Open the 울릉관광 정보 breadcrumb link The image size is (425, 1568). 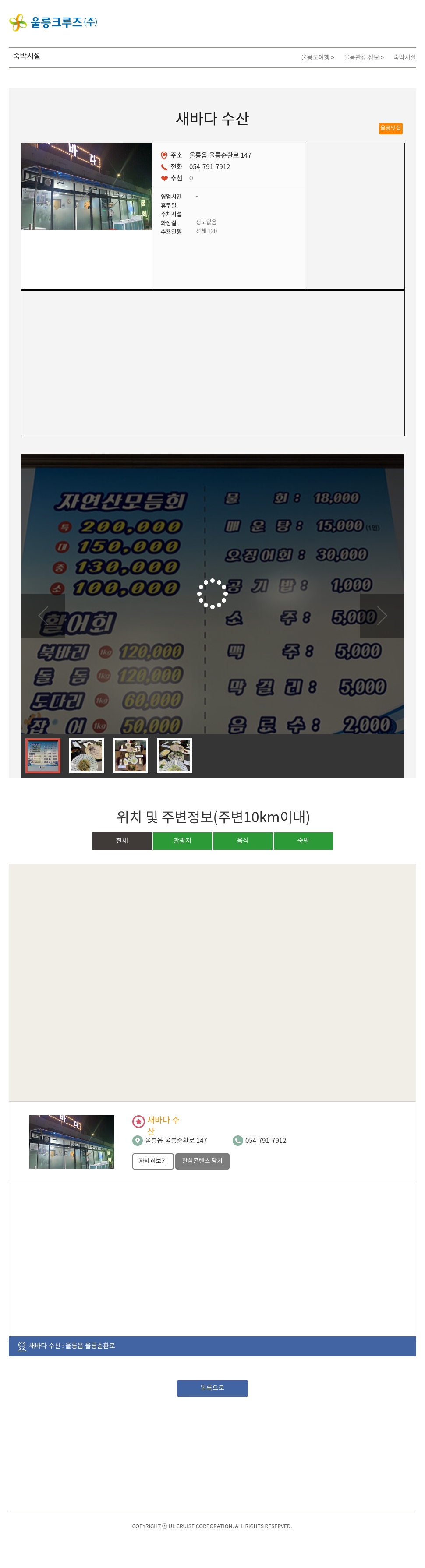(363, 57)
